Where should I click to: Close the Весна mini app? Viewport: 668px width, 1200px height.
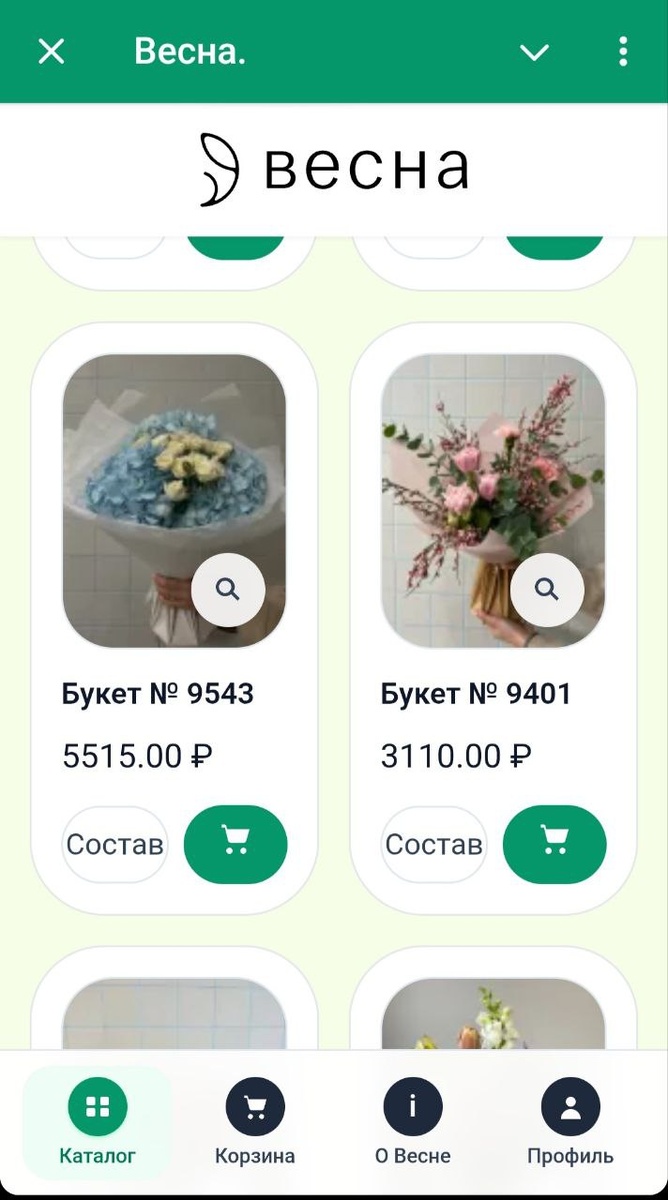[x=51, y=52]
